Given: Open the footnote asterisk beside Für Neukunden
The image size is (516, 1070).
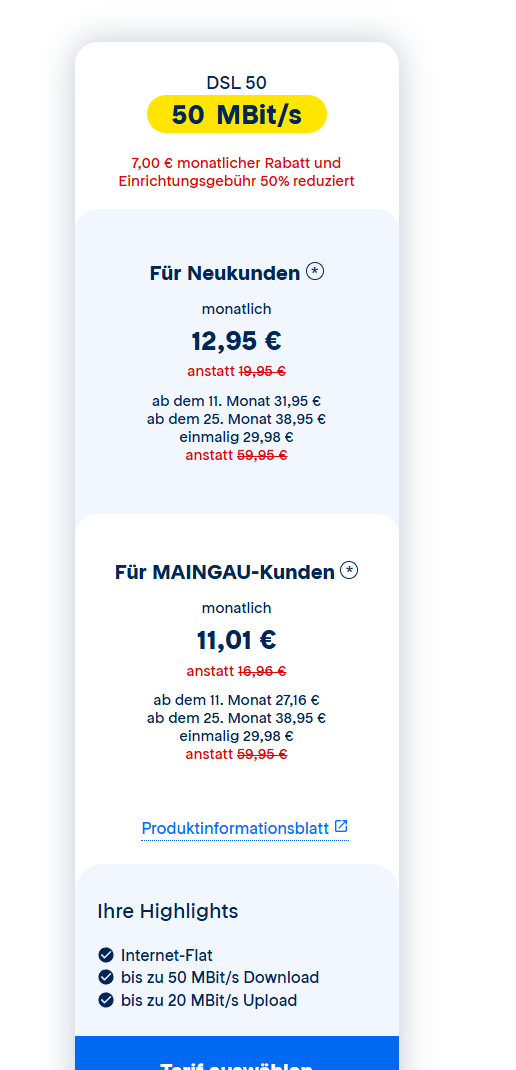Looking at the screenshot, I should pyautogui.click(x=315, y=272).
